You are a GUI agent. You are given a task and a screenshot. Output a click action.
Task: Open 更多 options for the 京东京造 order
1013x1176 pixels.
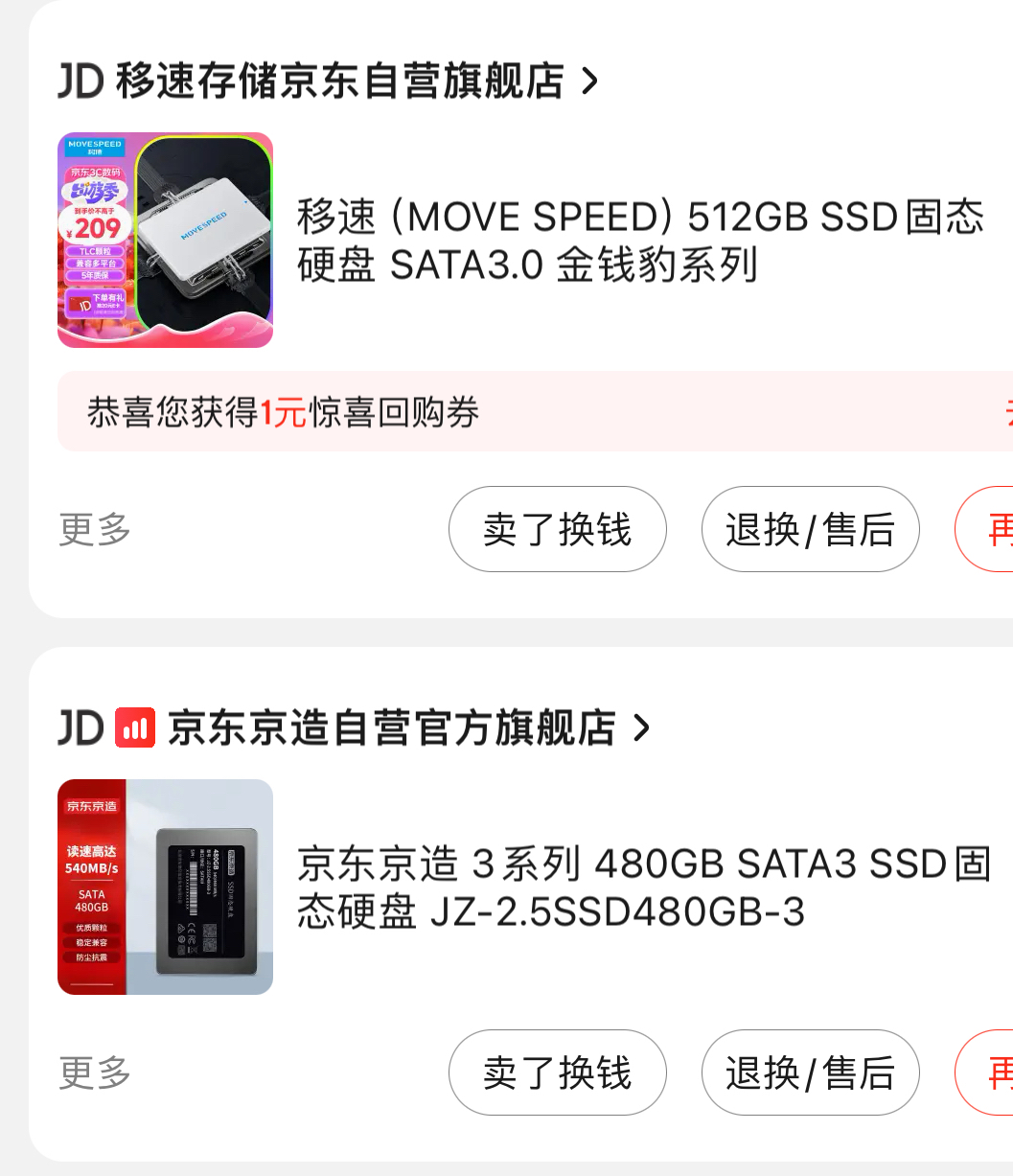coord(91,1072)
